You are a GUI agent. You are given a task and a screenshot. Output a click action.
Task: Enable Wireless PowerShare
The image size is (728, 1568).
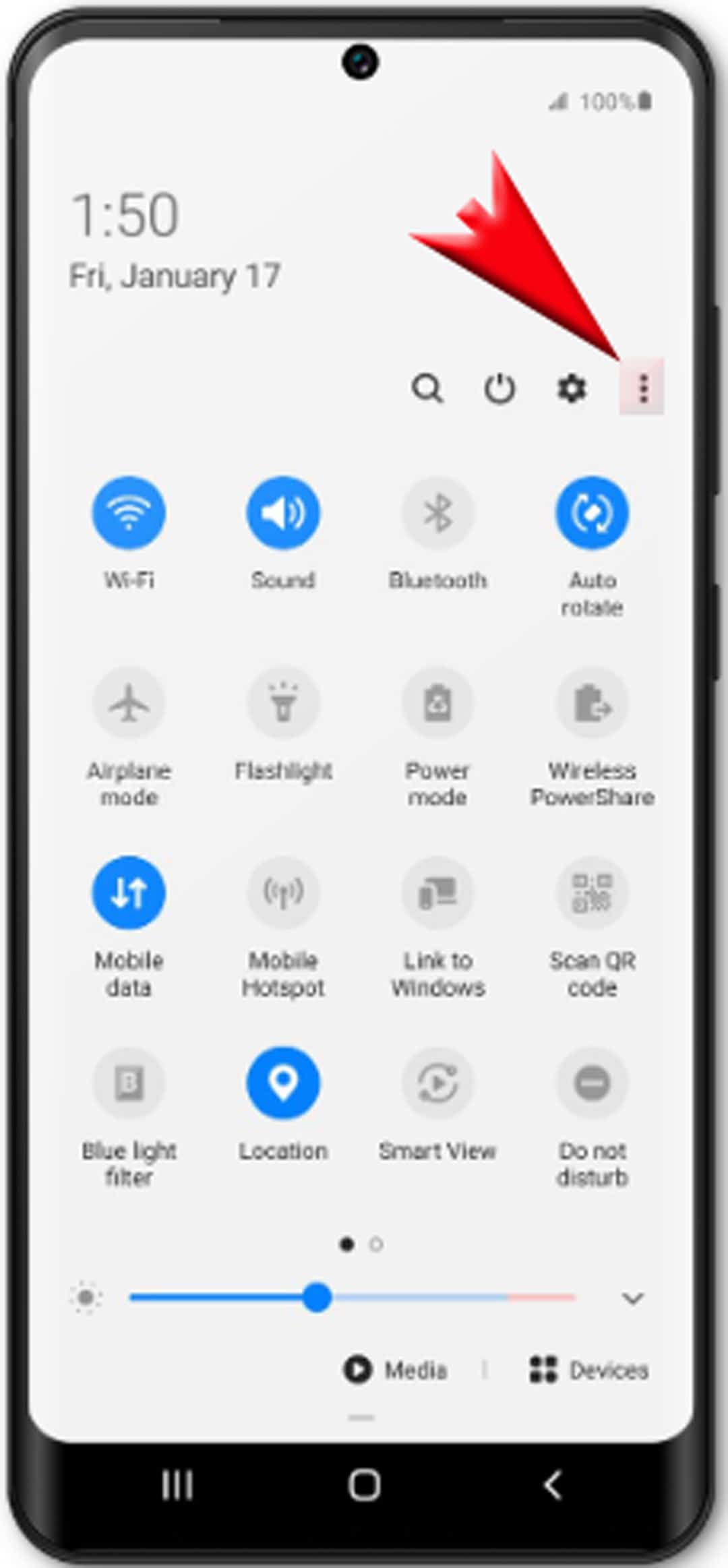(x=592, y=702)
